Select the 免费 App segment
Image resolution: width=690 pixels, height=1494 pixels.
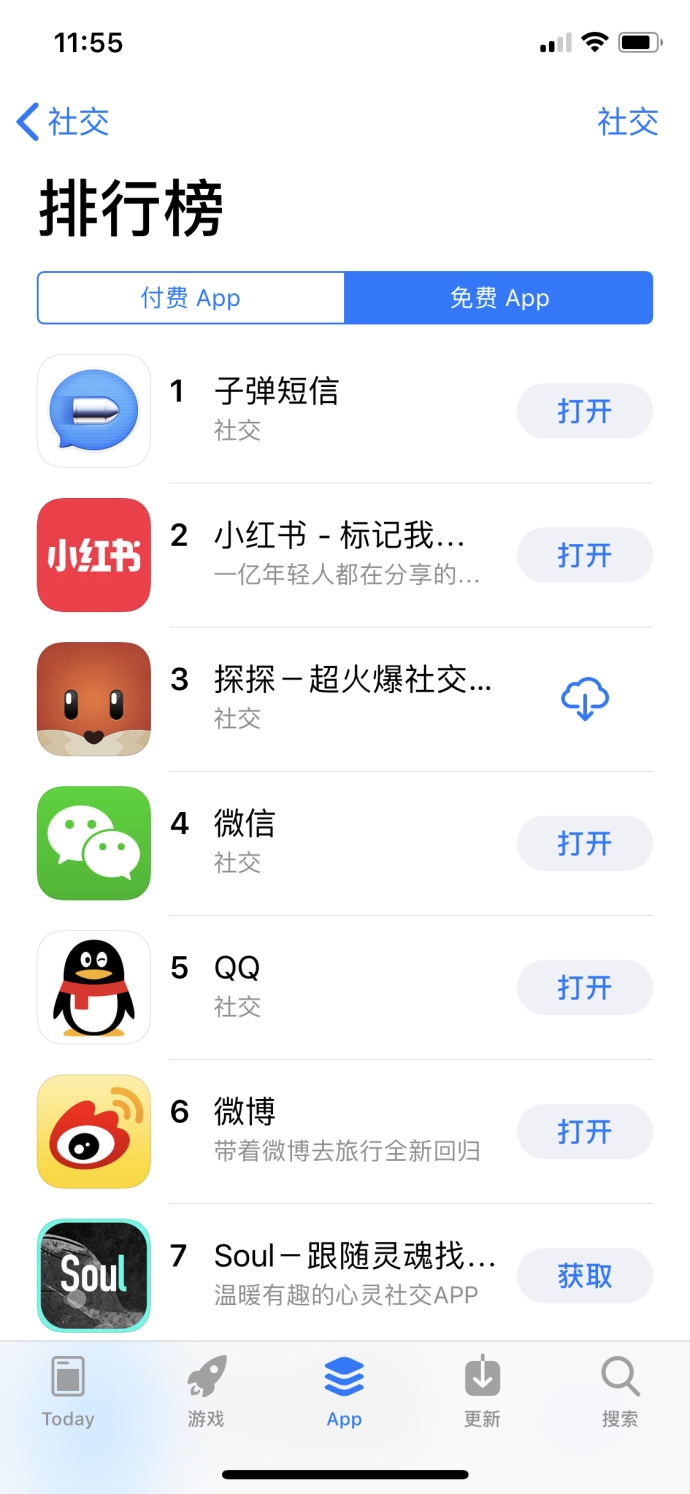point(499,298)
